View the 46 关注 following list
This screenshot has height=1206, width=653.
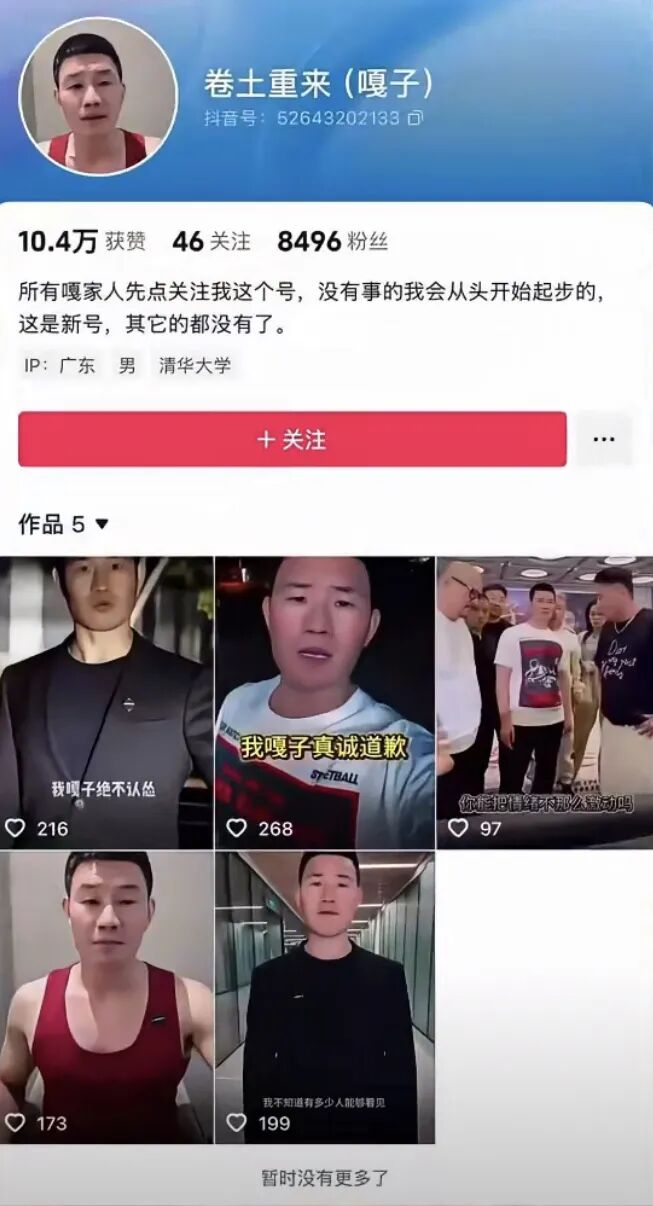[x=211, y=241]
